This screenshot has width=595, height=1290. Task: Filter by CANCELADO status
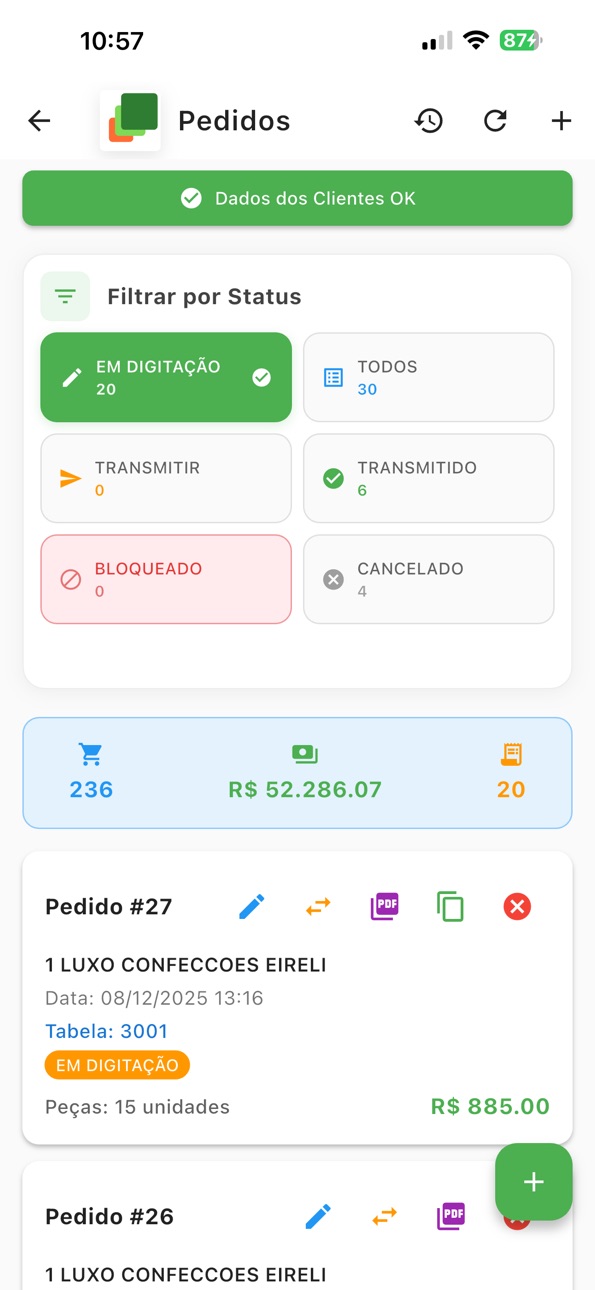(428, 579)
